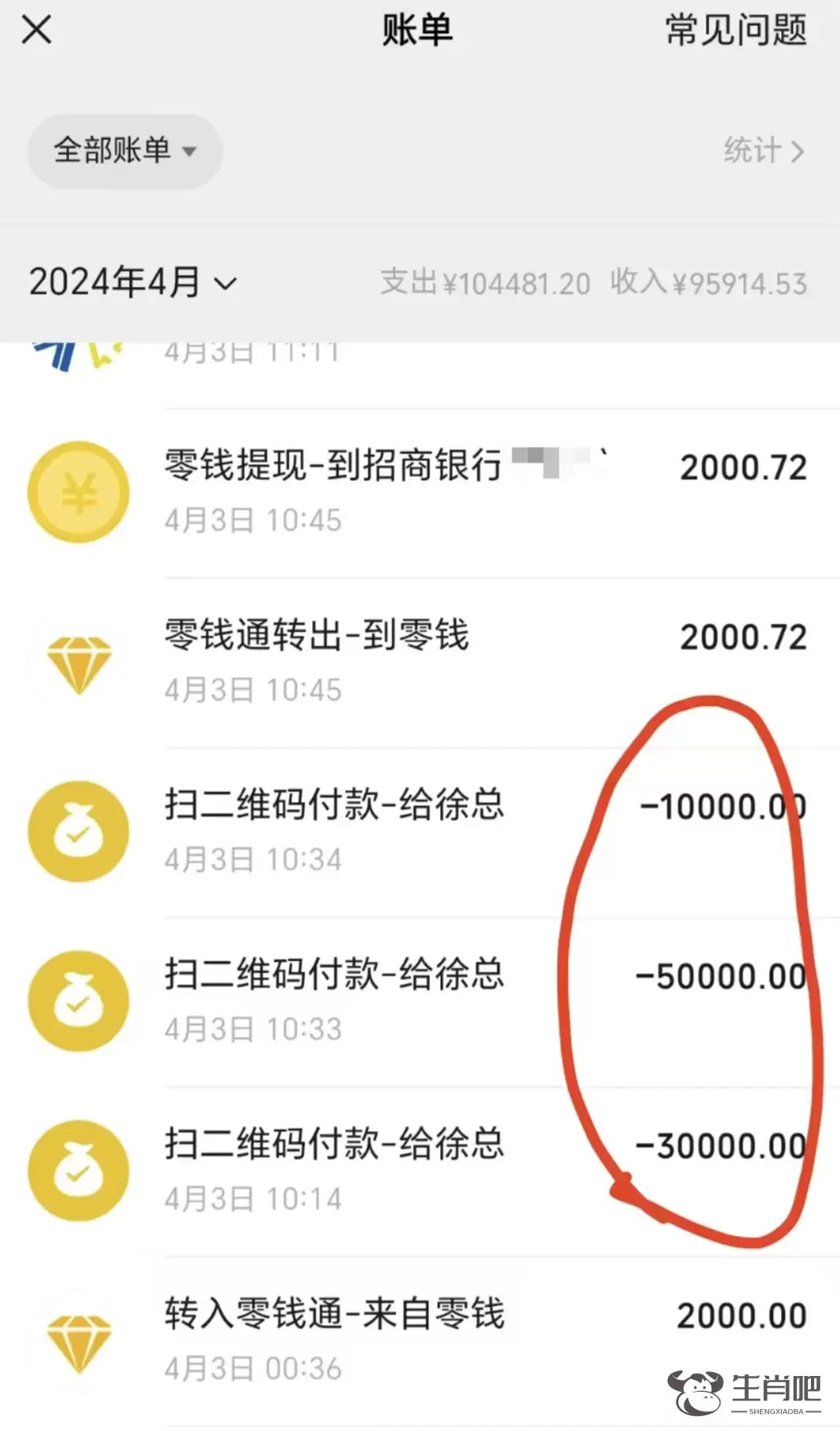Change the month from 2024年4月

click(132, 282)
